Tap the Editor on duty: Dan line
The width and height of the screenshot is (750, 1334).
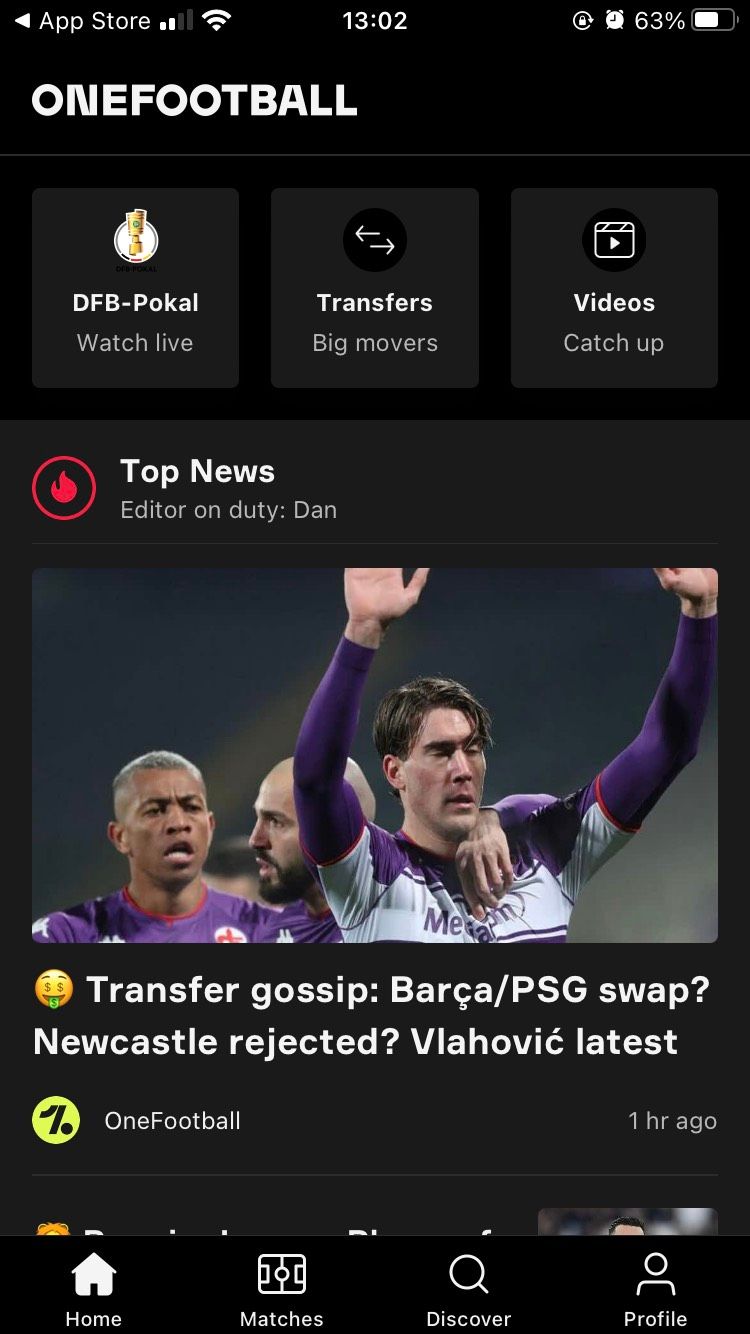[228, 509]
